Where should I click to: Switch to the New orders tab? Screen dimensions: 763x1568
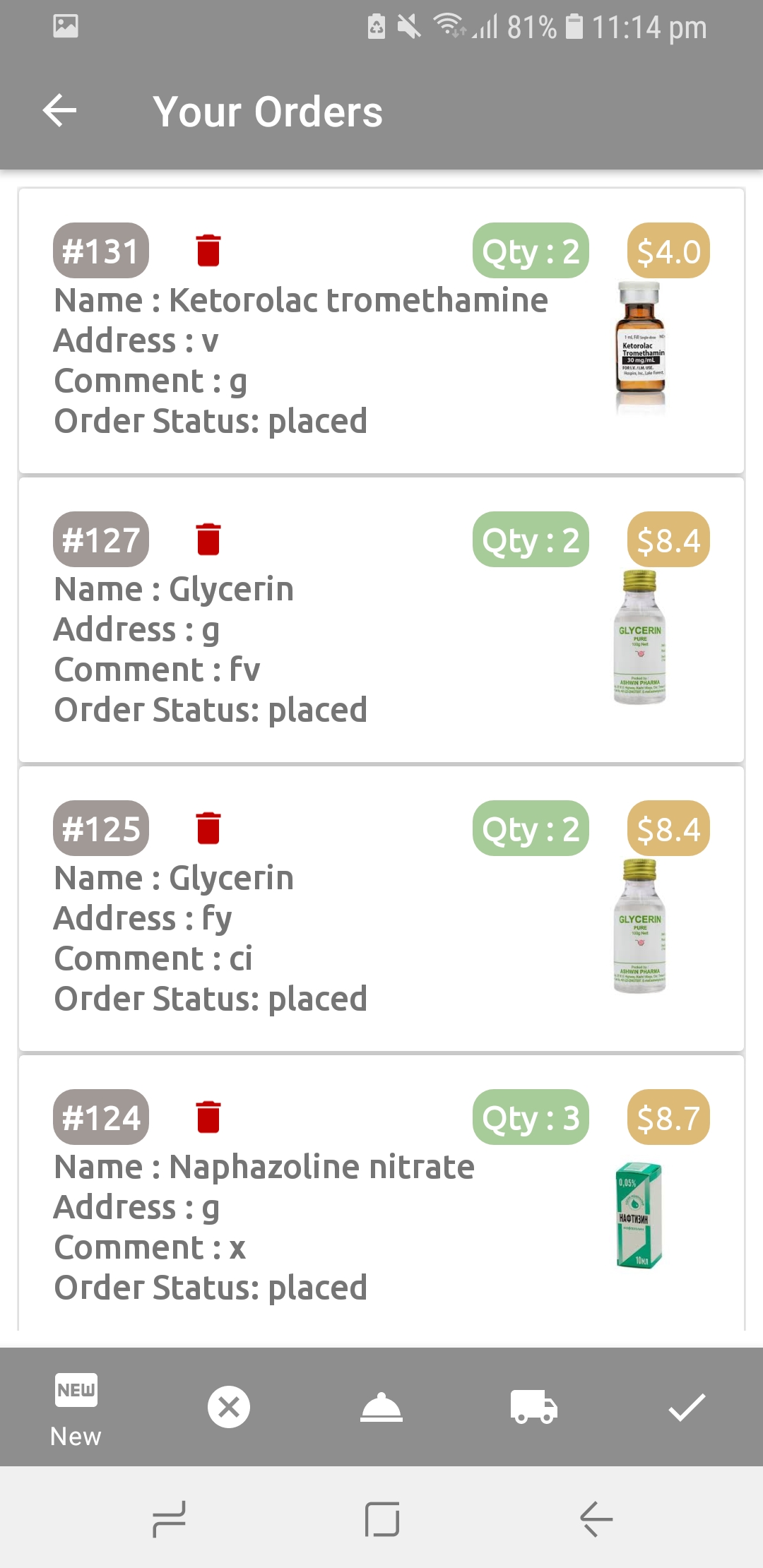tap(76, 1407)
